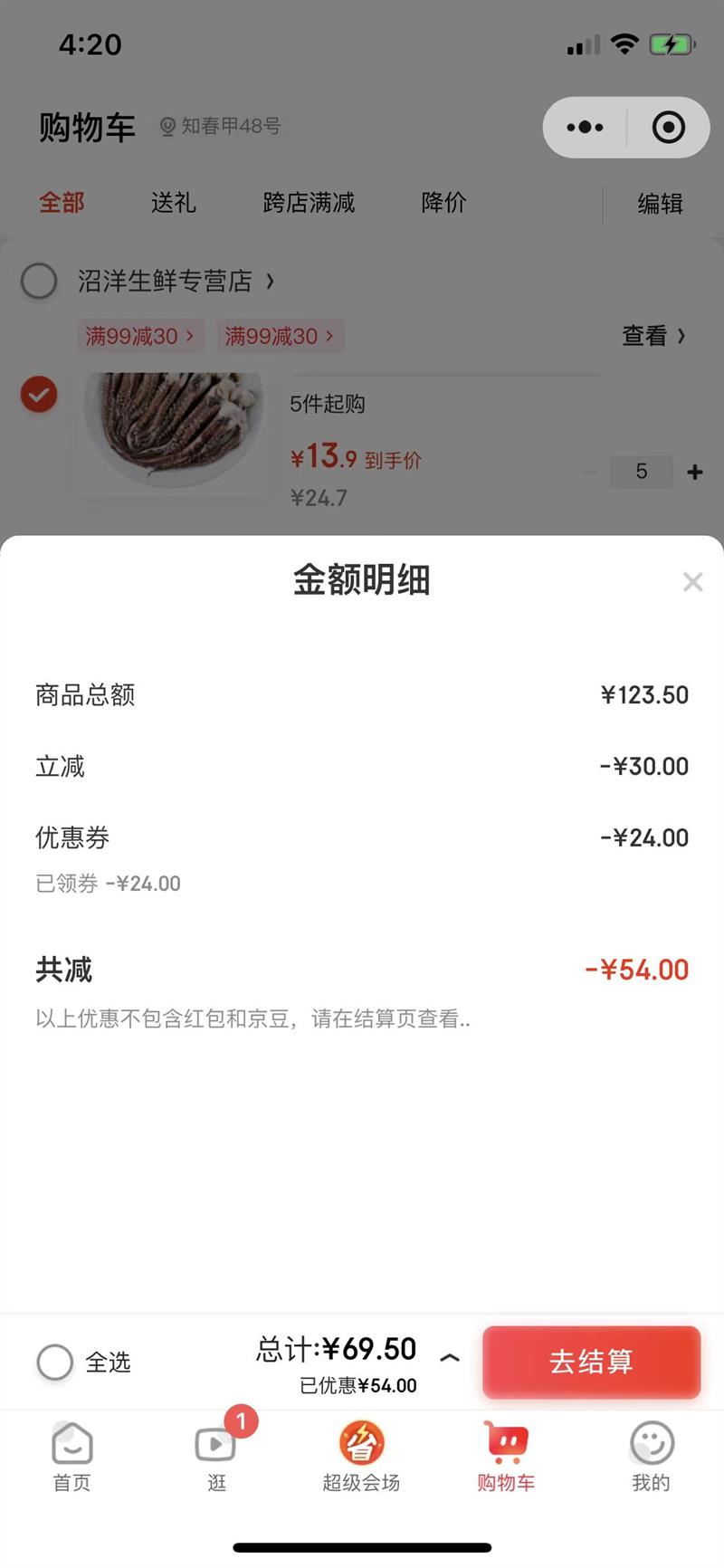The height and width of the screenshot is (1568, 724).
Task: Toggle the 全选 checkbox
Action: (55, 1362)
